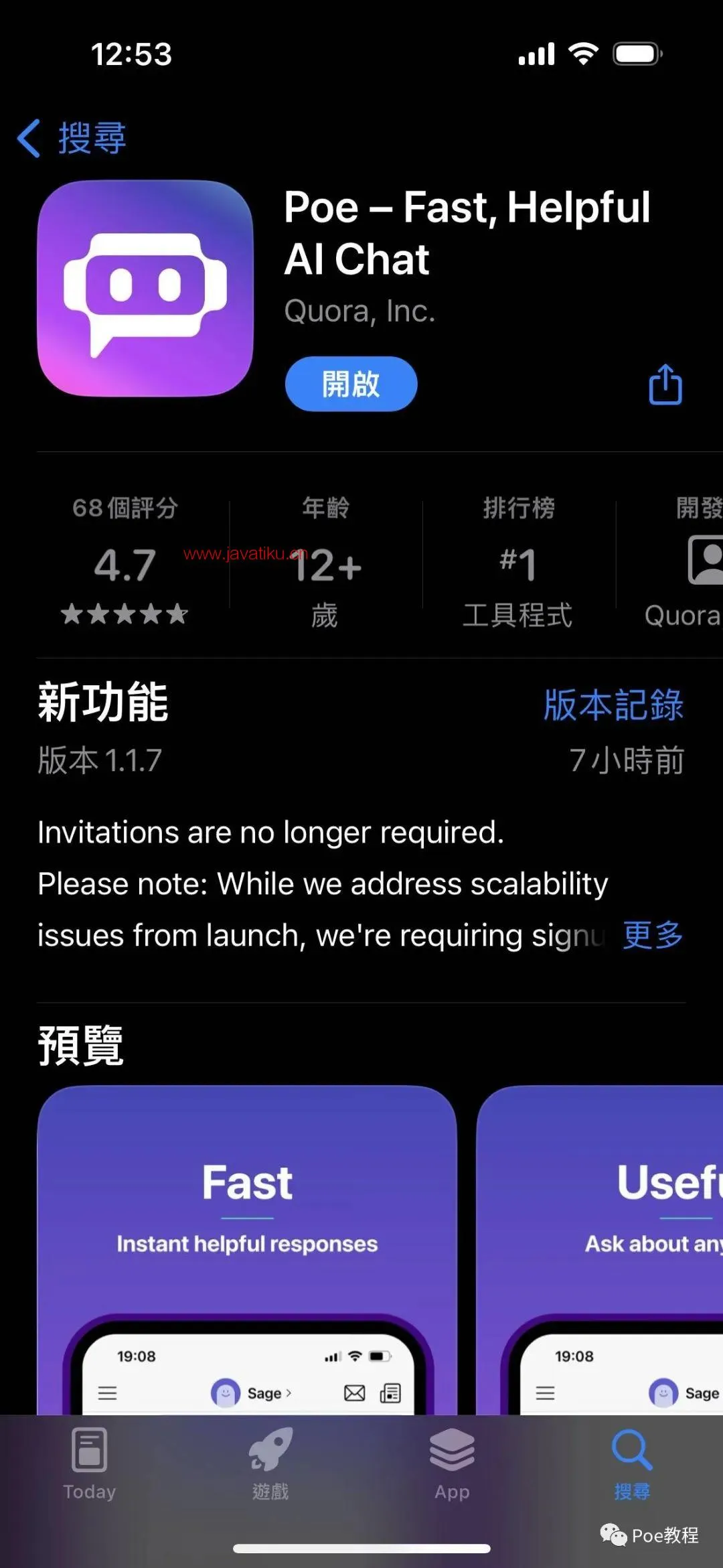This screenshot has height=1568, width=723.
Task: Open 版本記錄 version history
Action: pyautogui.click(x=613, y=705)
